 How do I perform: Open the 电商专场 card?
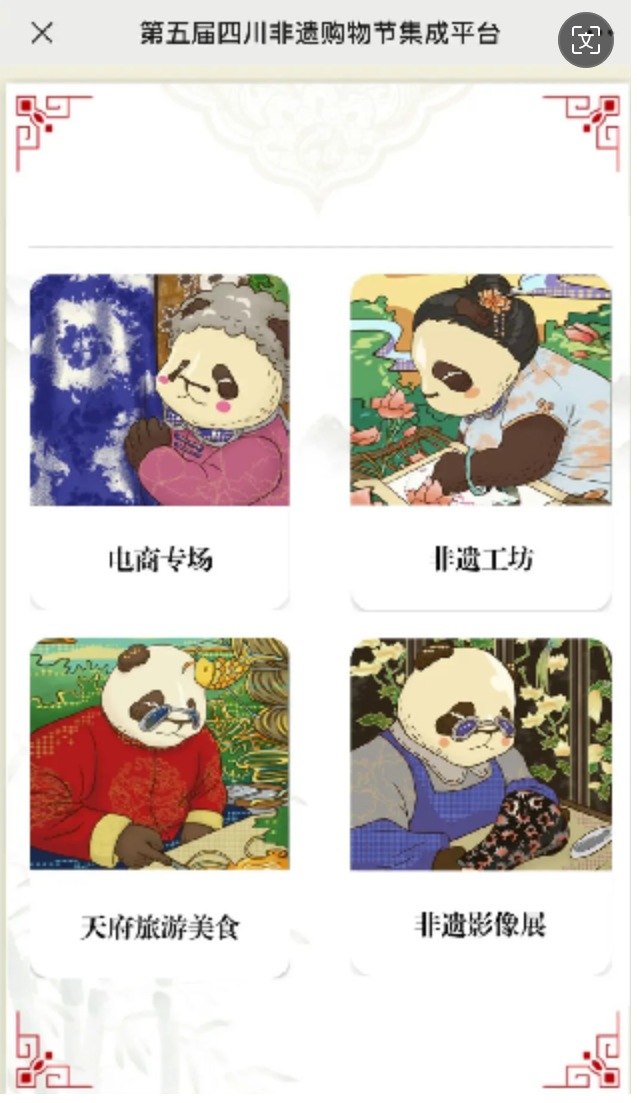(x=160, y=441)
